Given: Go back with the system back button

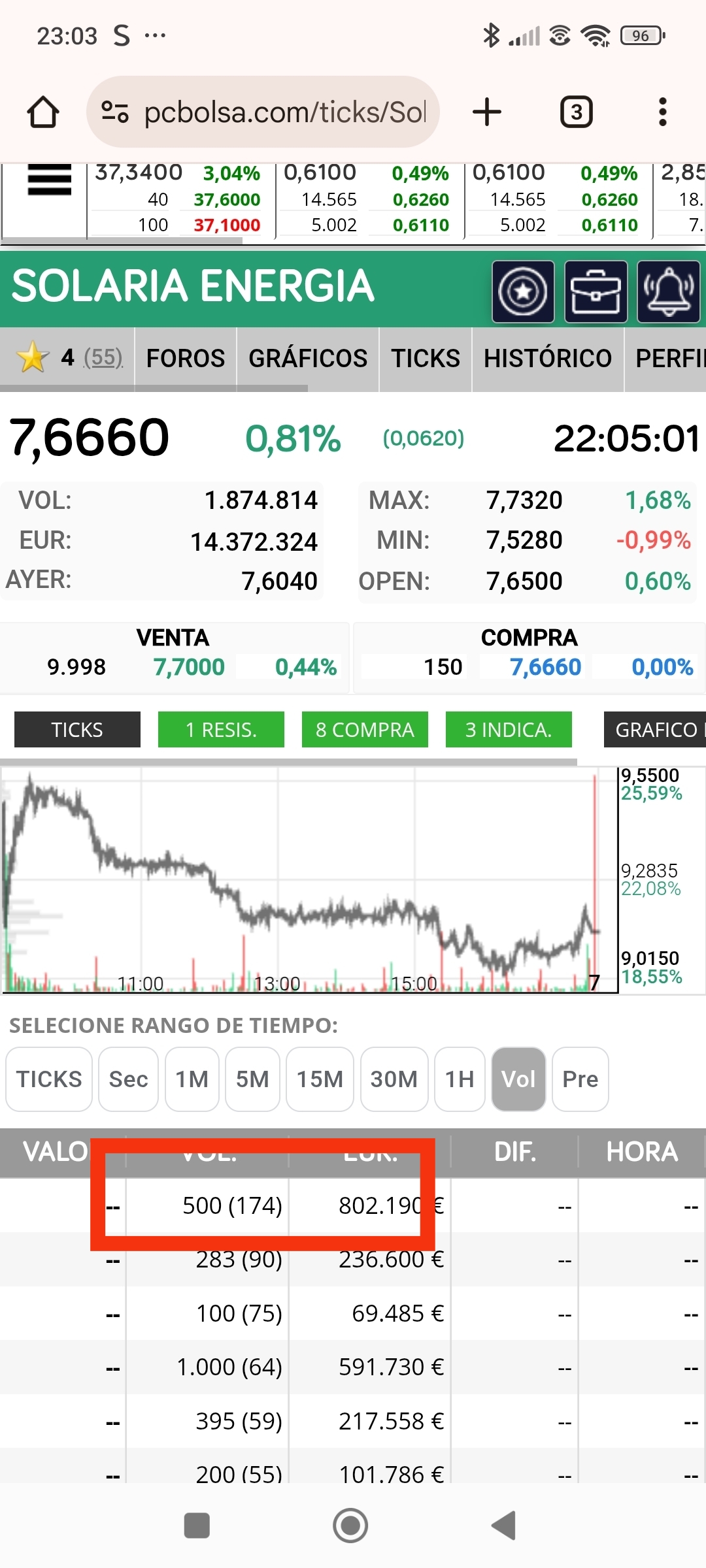Looking at the screenshot, I should [503, 1526].
